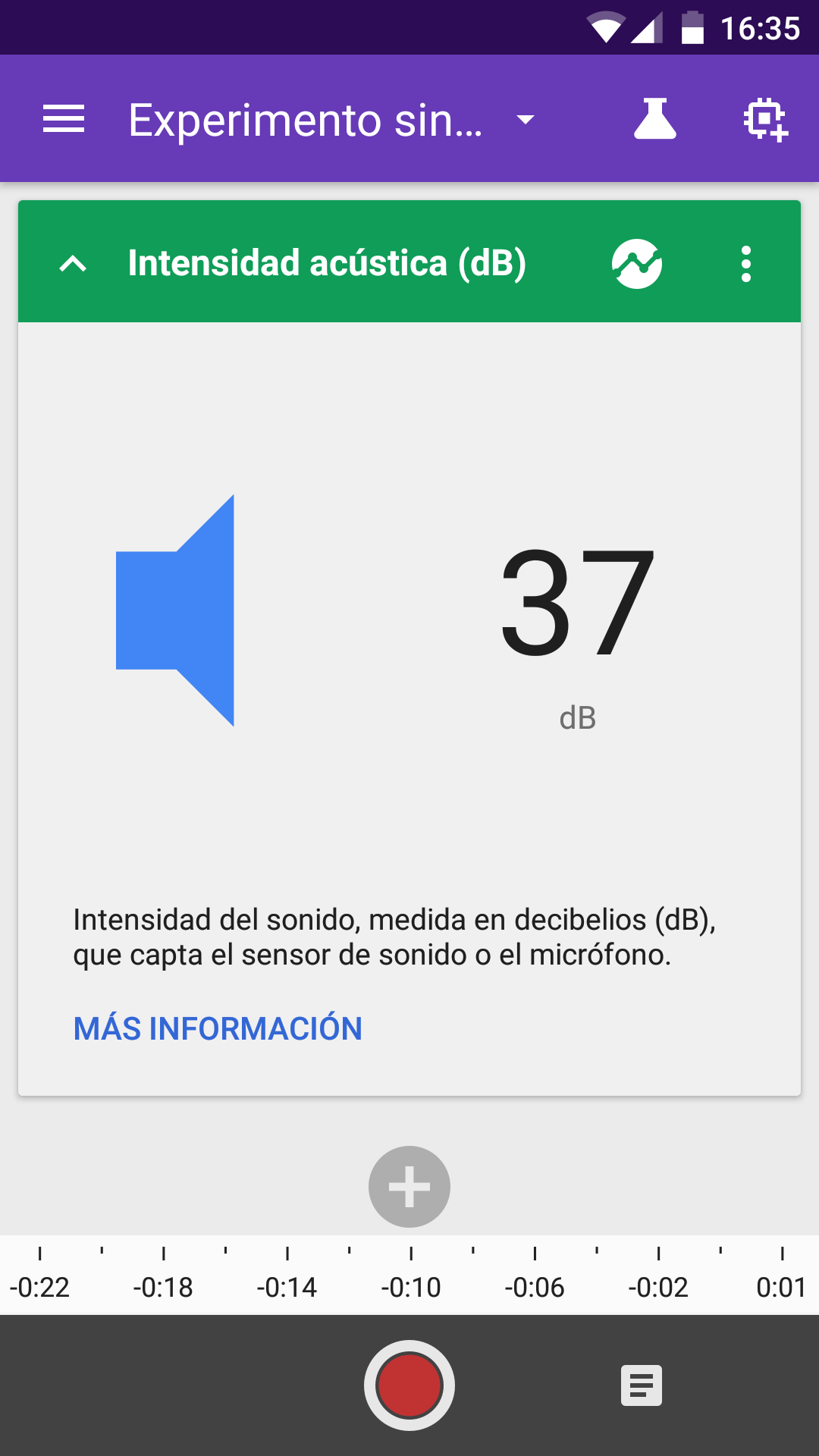Open the experiment flask icon

pyautogui.click(x=654, y=119)
